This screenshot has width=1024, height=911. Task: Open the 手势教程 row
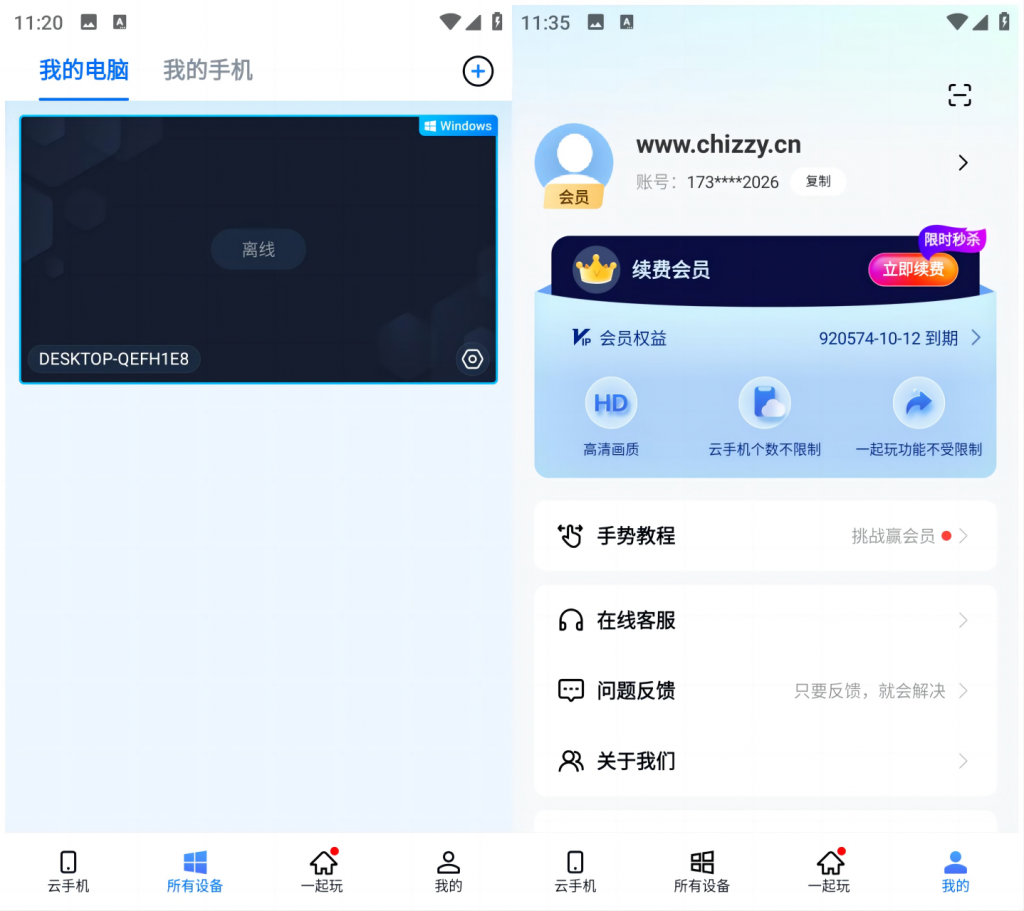[x=765, y=536]
